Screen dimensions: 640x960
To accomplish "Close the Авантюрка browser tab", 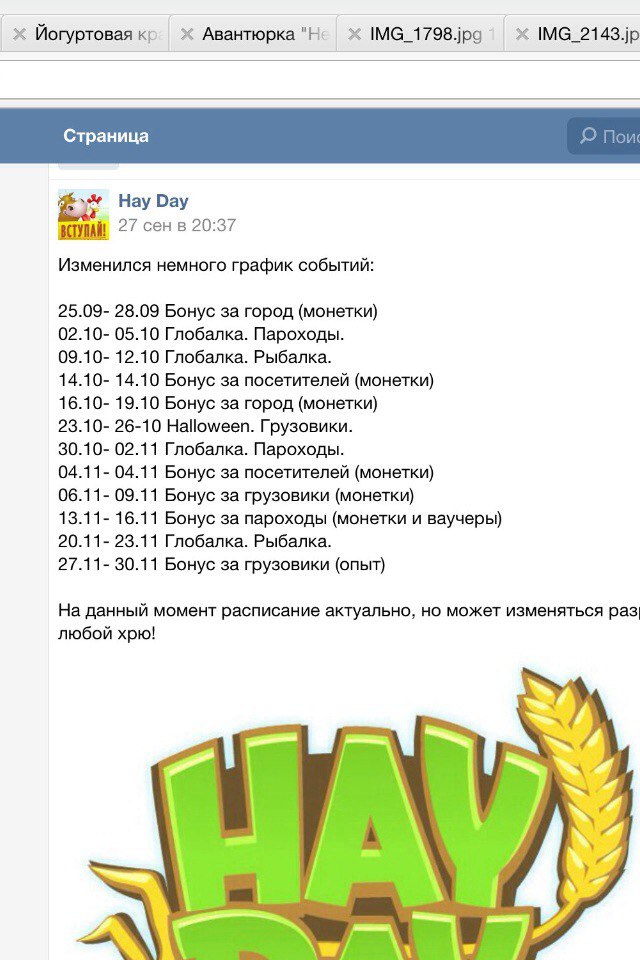I will 187,34.
